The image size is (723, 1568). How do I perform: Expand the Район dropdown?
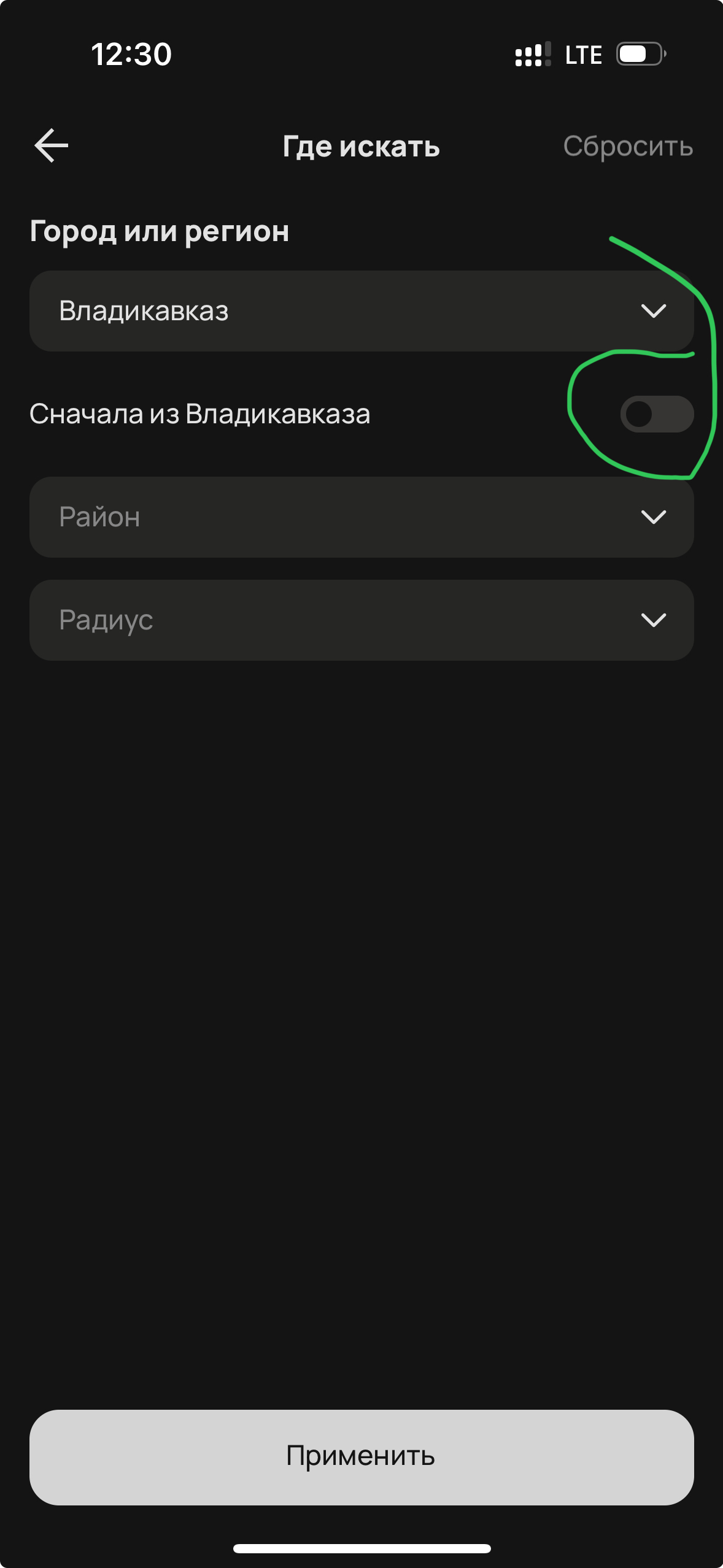tap(361, 517)
